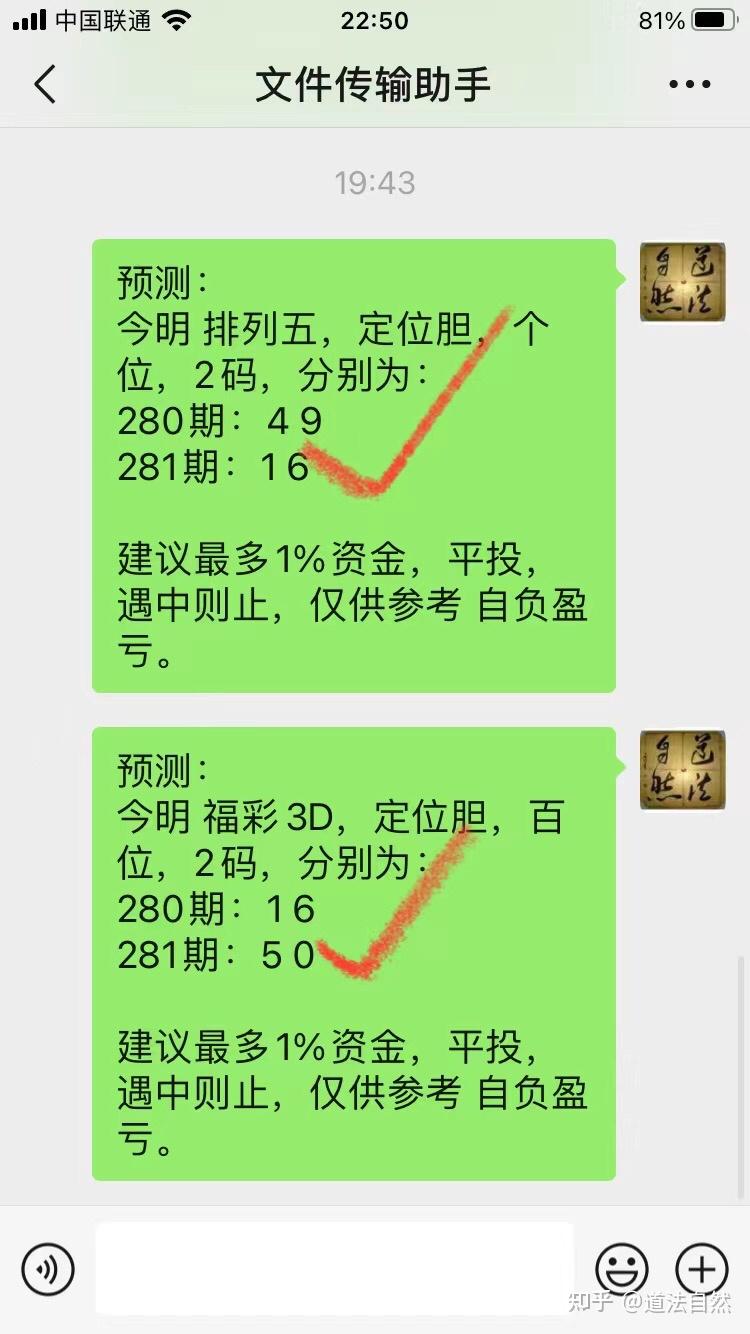Image resolution: width=750 pixels, height=1334 pixels.
Task: Tap the avatar beside the 福彩3D message
Action: click(682, 769)
